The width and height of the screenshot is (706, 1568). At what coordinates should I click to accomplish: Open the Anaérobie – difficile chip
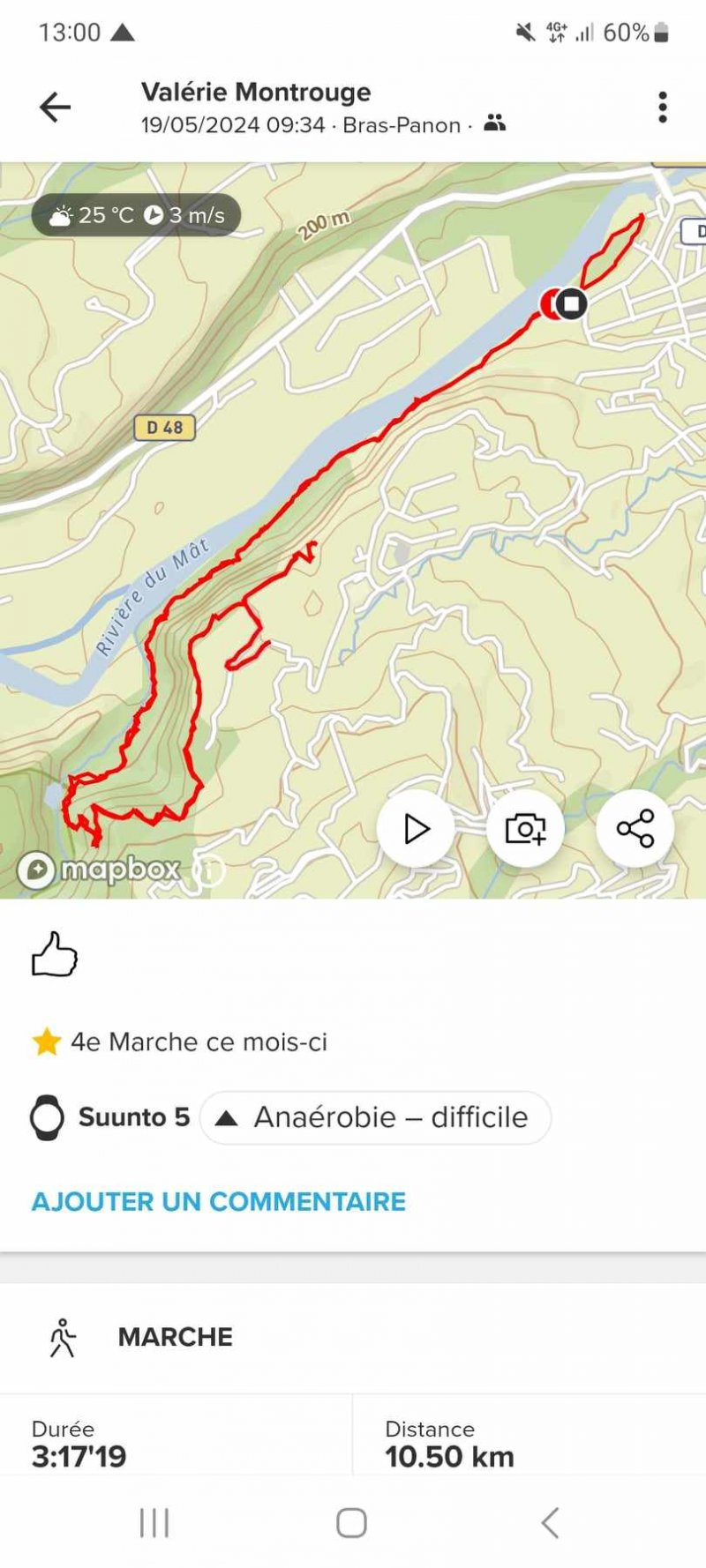[375, 1117]
